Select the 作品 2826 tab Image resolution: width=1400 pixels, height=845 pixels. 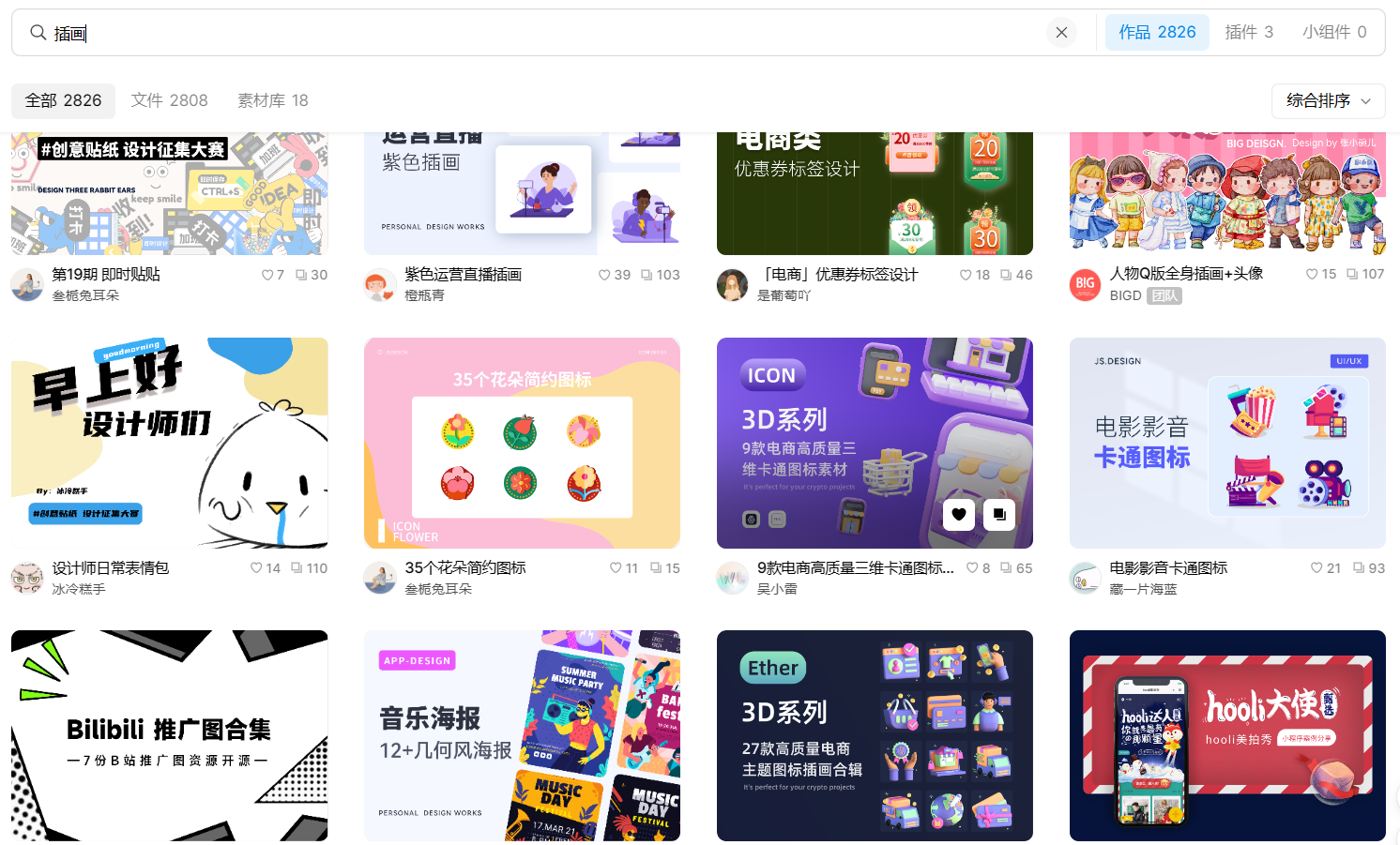tap(1156, 32)
